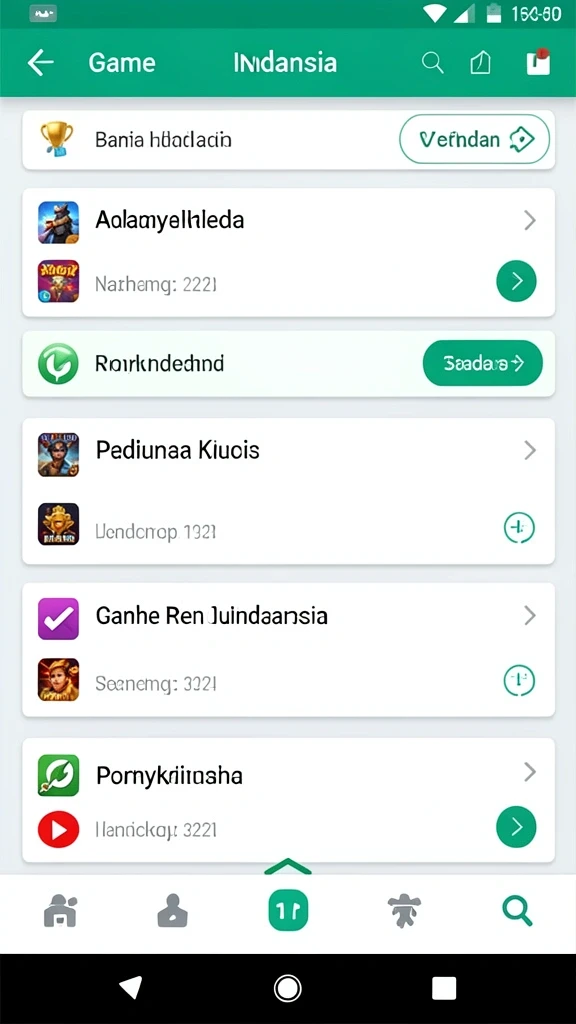Tap the Verndan button
576x1024 pixels.
[474, 139]
